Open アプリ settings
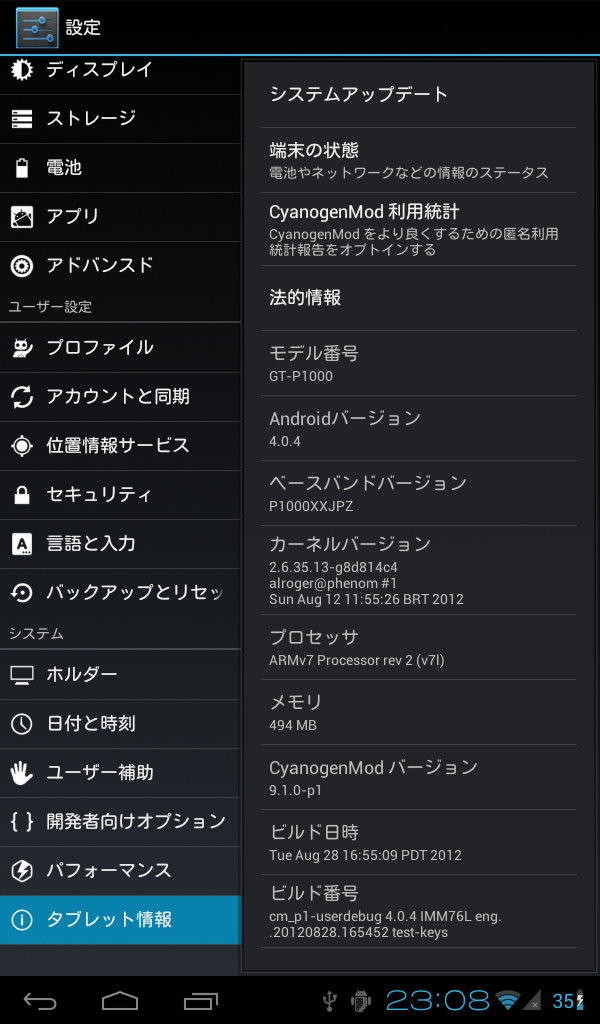The height and width of the screenshot is (1024, 600). pos(120,217)
